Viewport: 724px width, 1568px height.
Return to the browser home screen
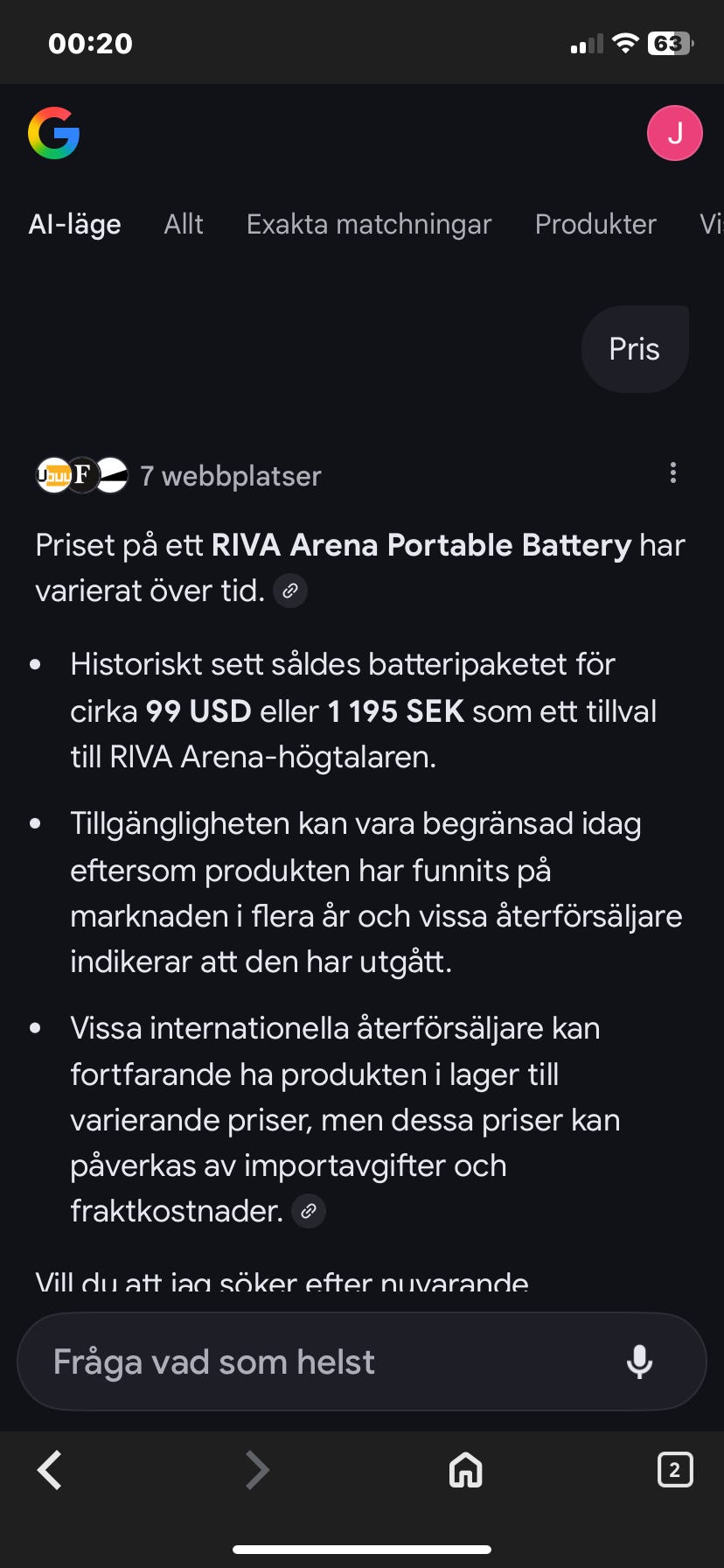(465, 1470)
